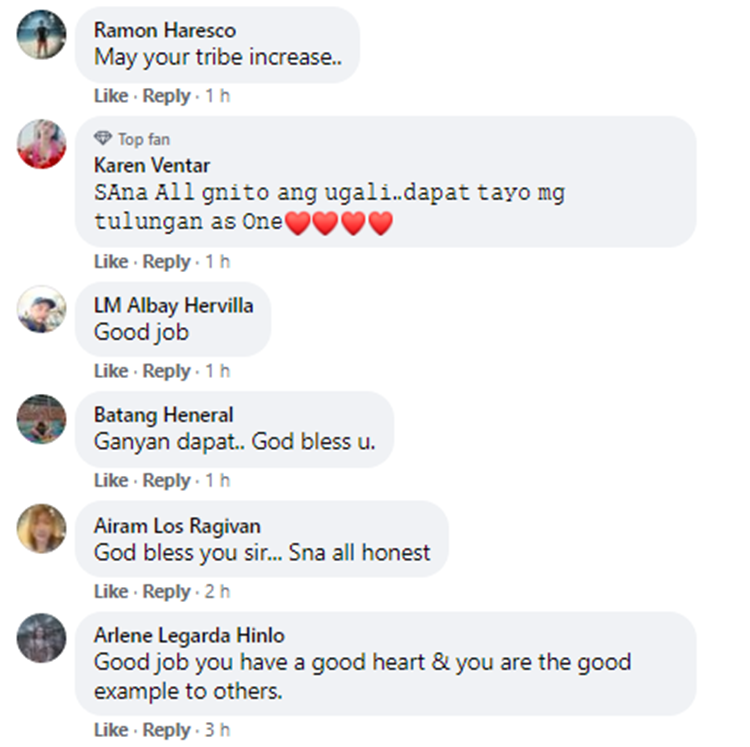The image size is (750, 747).
Task: Like Arlene Legarda Hinlo's comment
Action: [111, 730]
